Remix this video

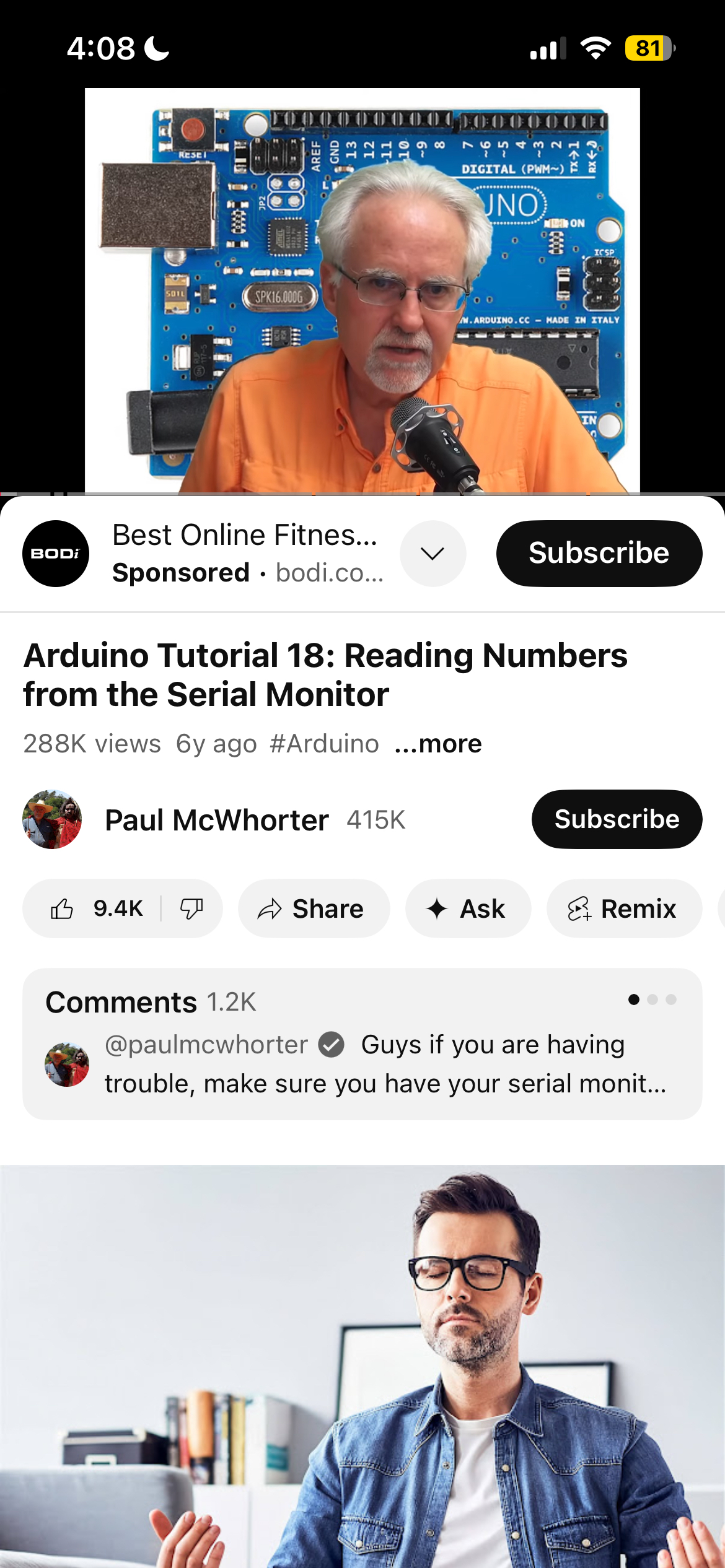[x=623, y=908]
